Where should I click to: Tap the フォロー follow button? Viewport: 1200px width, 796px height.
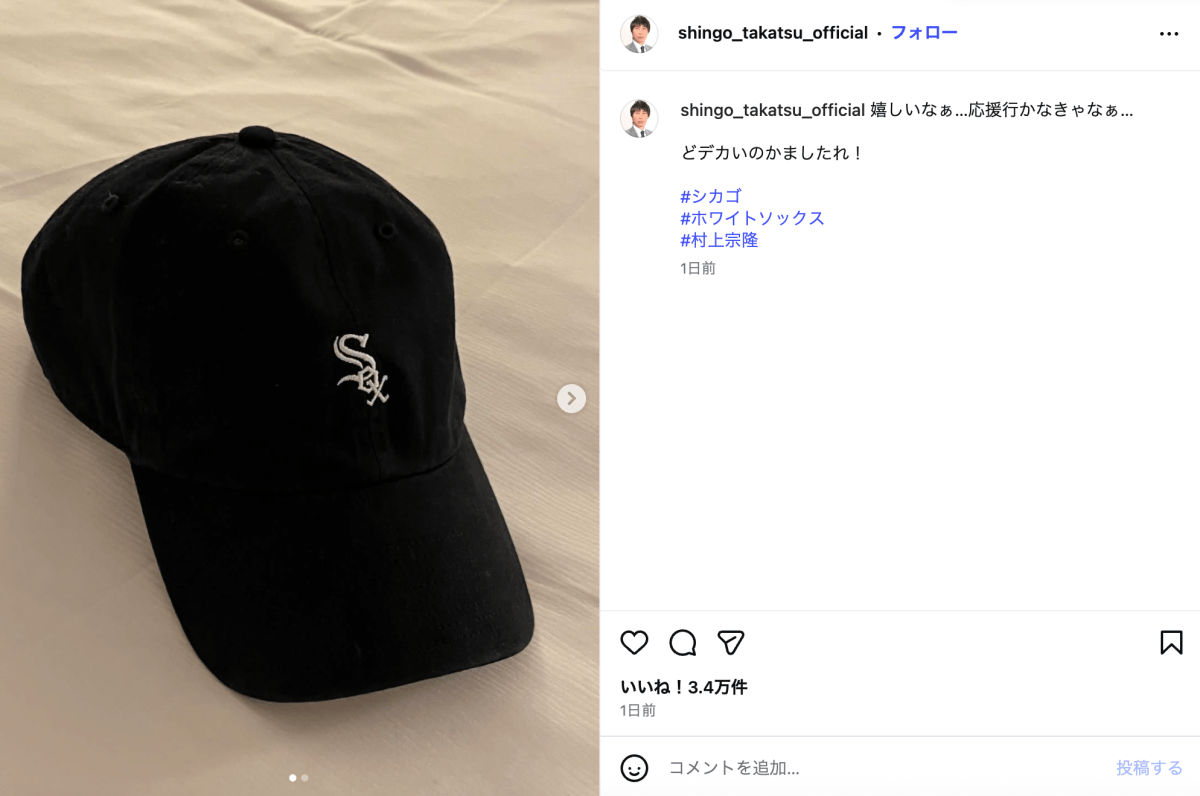pyautogui.click(x=923, y=33)
